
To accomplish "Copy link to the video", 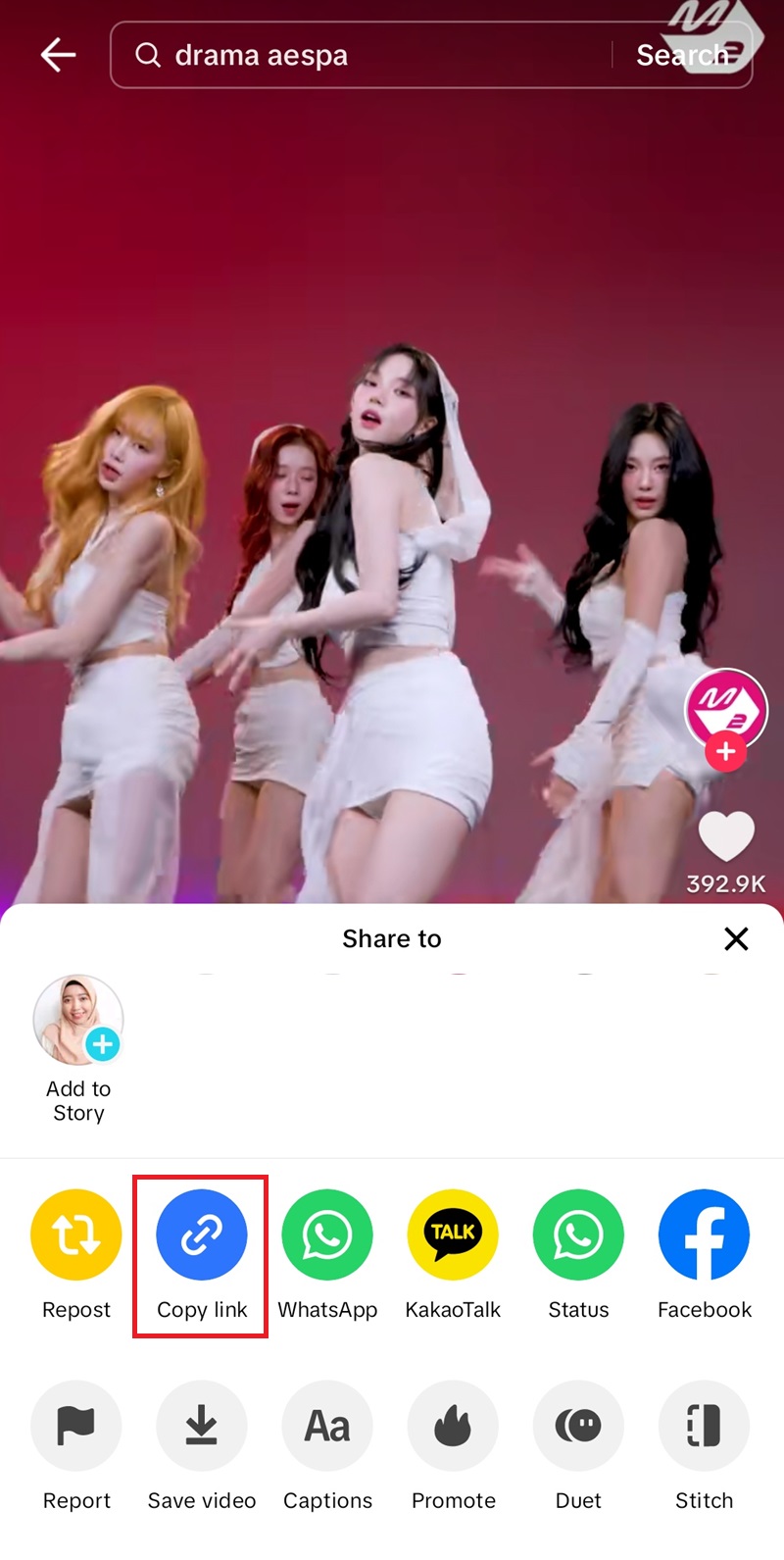I will click(x=202, y=1234).
